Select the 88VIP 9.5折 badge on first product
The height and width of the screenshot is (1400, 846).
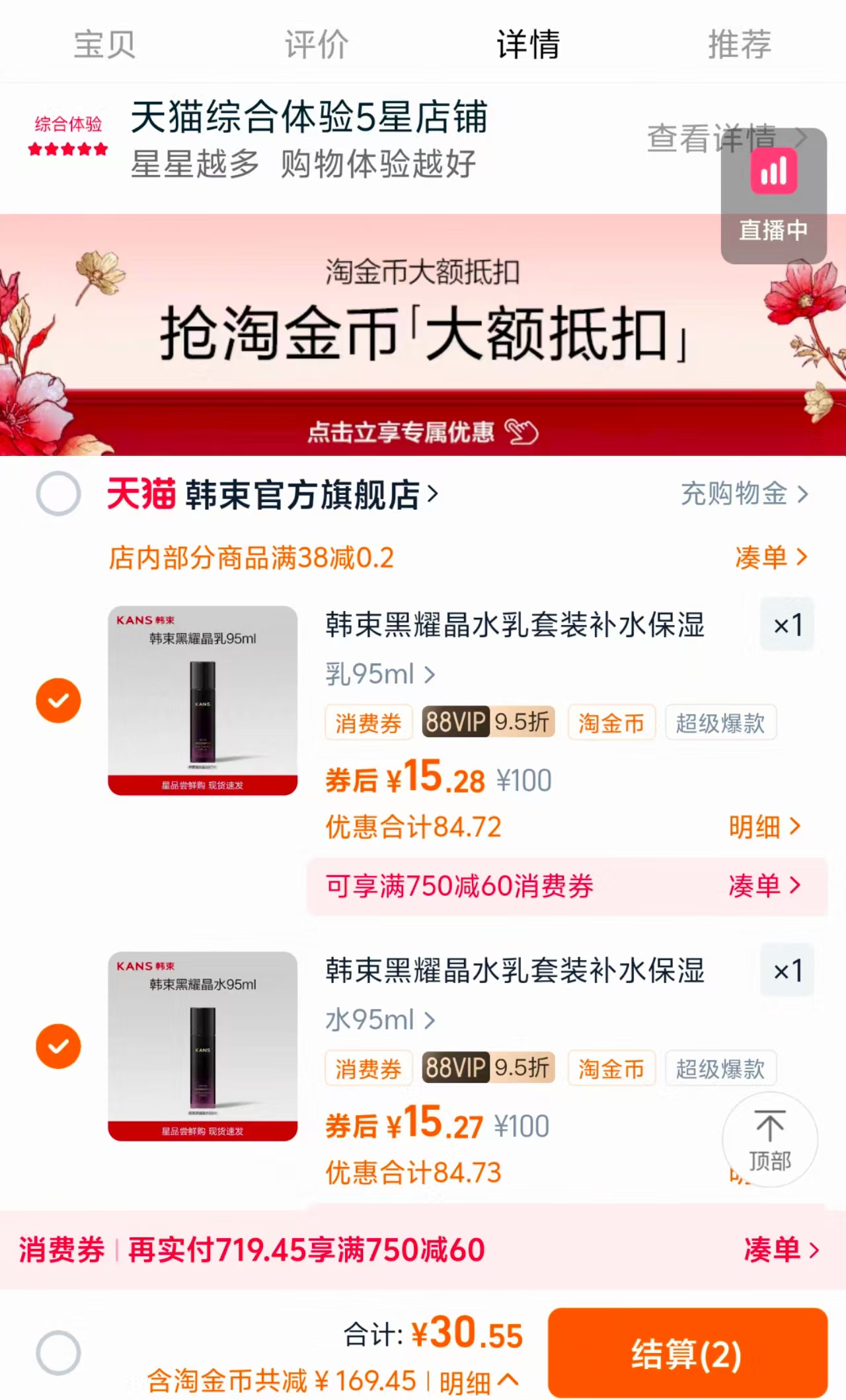487,722
